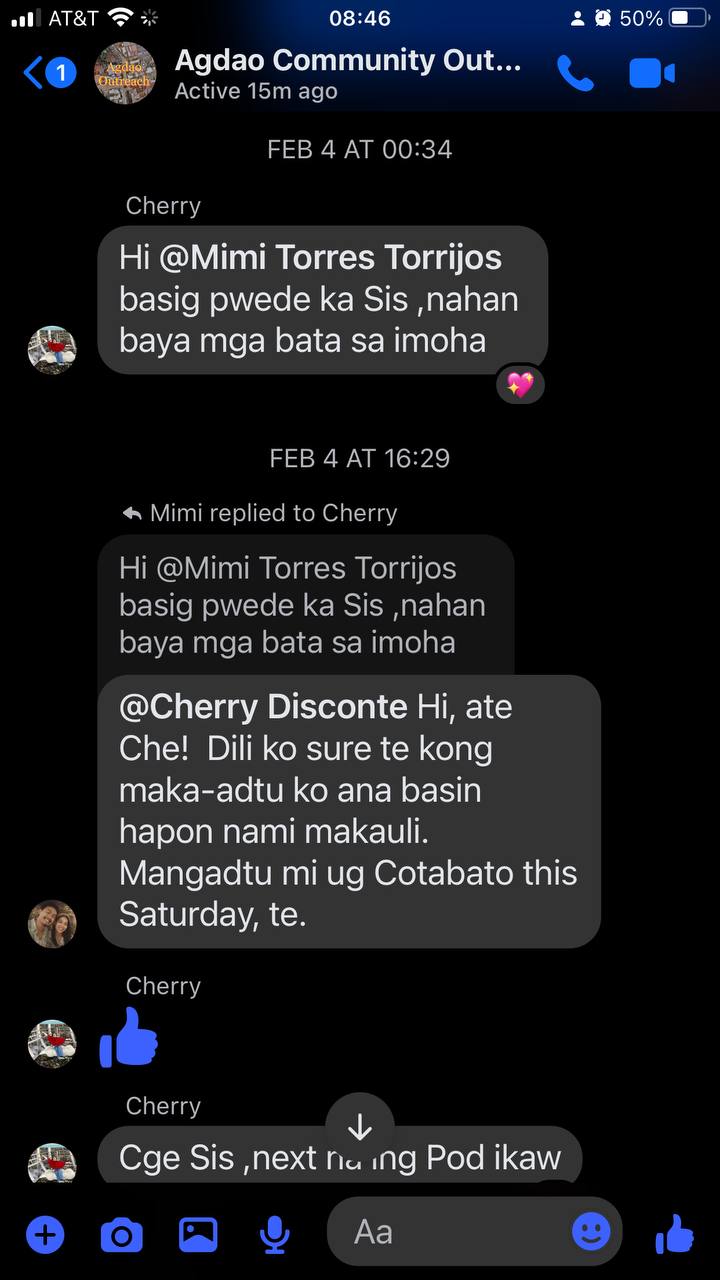Tap the @Cherry Disconte mention
720x1280 pixels.
(x=263, y=707)
